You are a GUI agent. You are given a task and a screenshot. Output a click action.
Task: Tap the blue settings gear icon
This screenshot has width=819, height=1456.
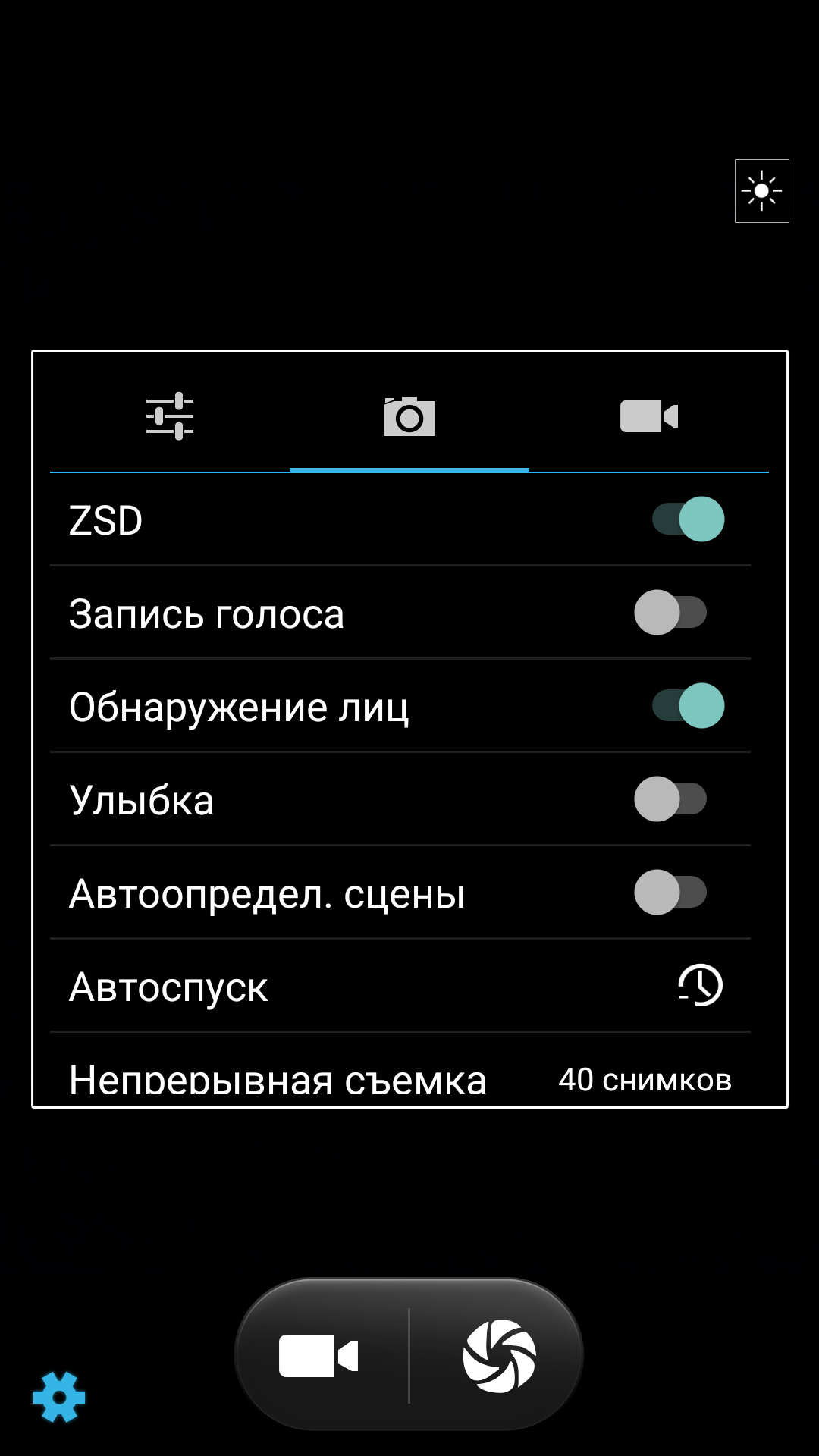pyautogui.click(x=59, y=1396)
